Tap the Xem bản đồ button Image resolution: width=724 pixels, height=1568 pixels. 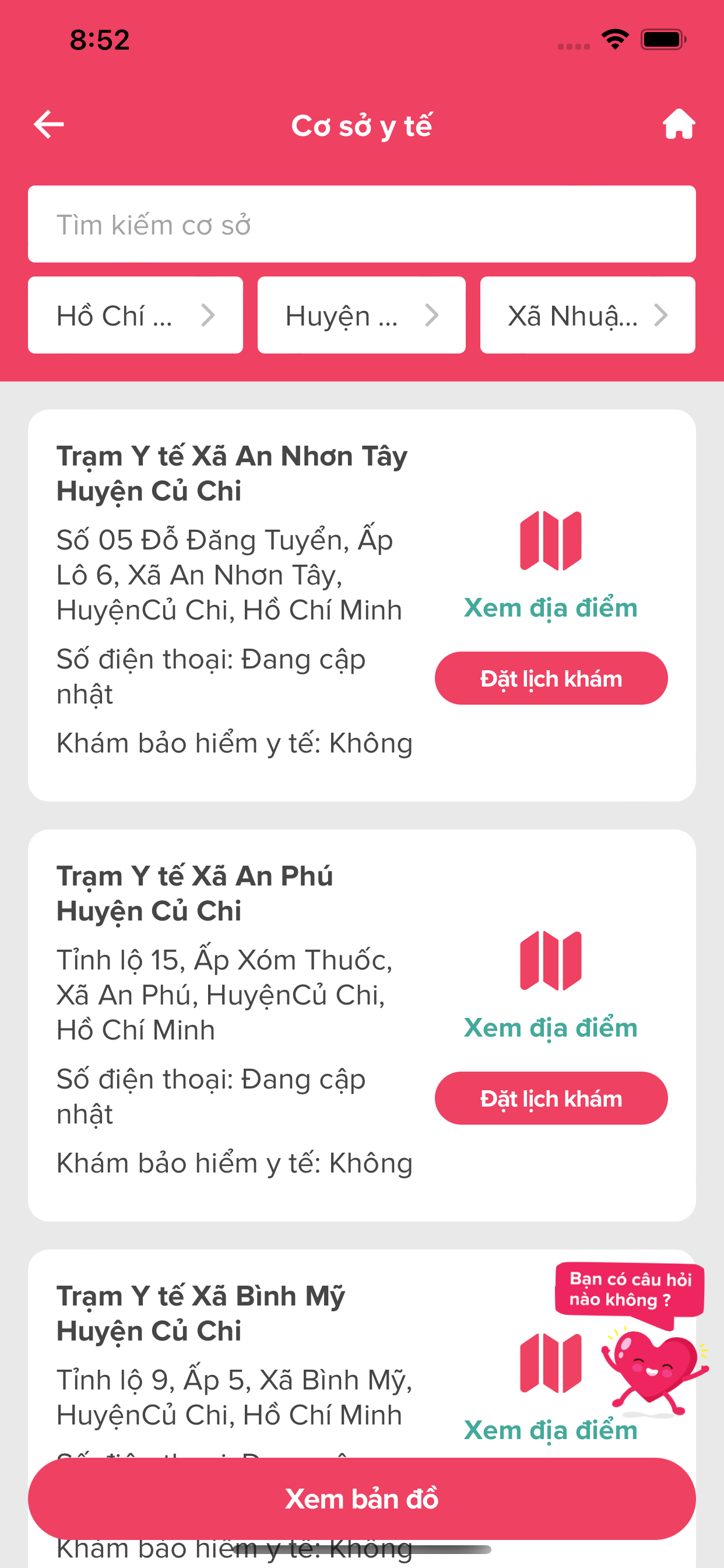[x=362, y=1499]
